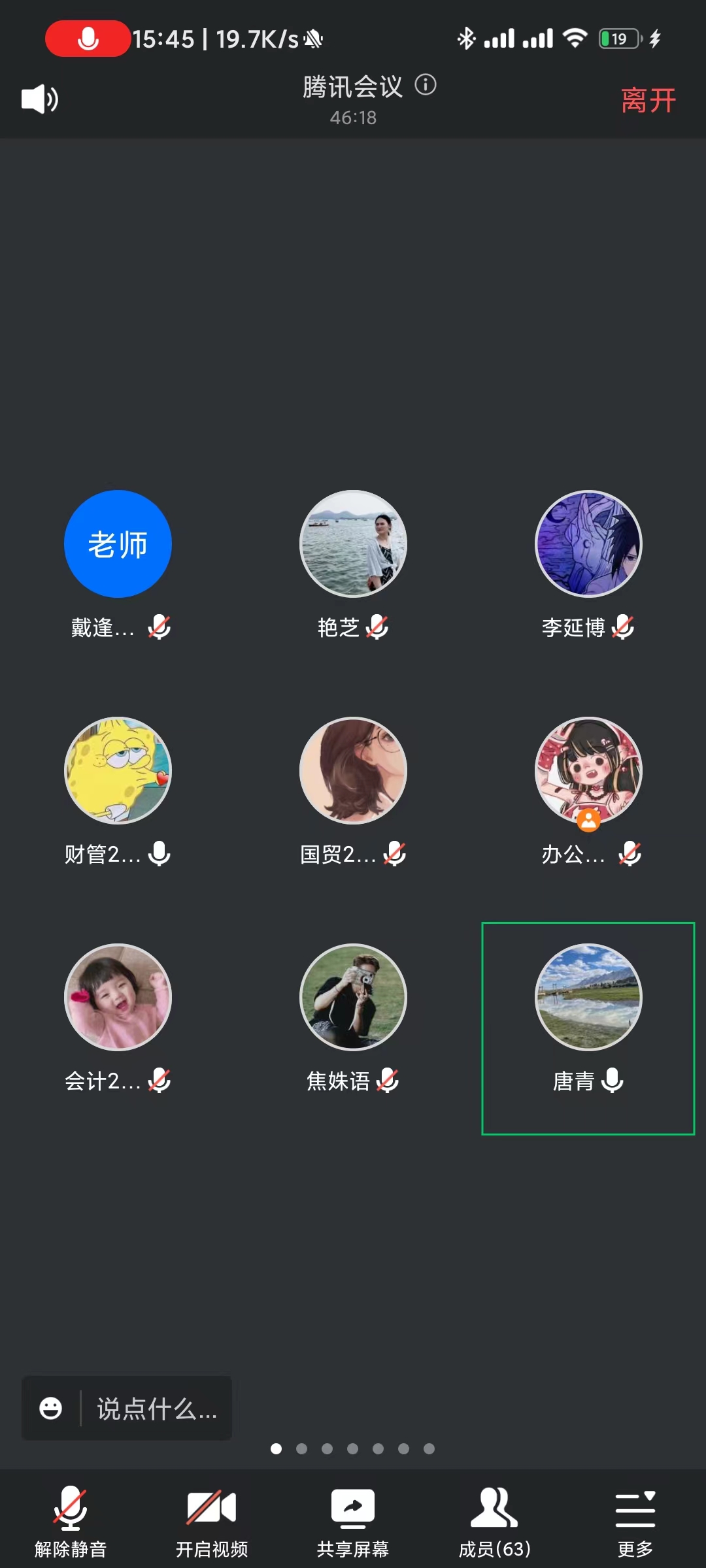This screenshot has width=706, height=1568.
Task: Open the 成员(63) members list
Action: (494, 1520)
